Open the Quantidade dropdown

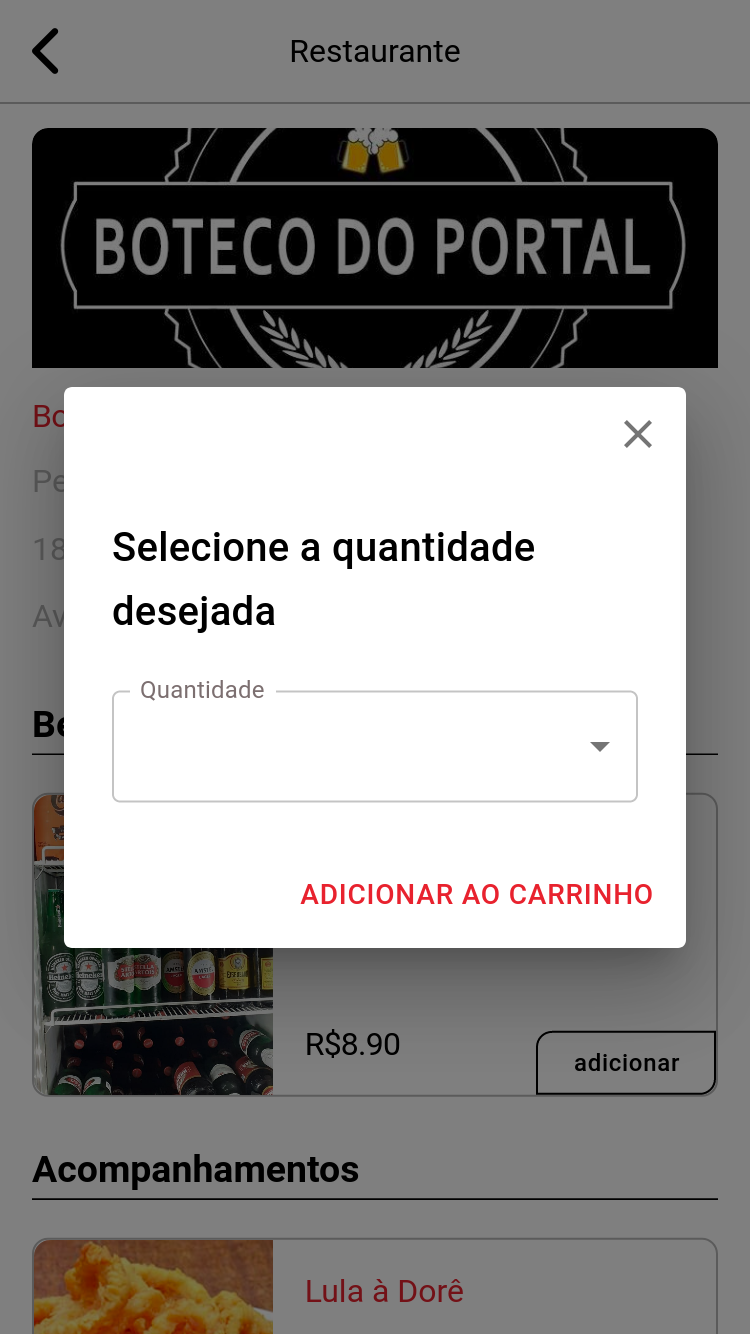click(x=375, y=747)
